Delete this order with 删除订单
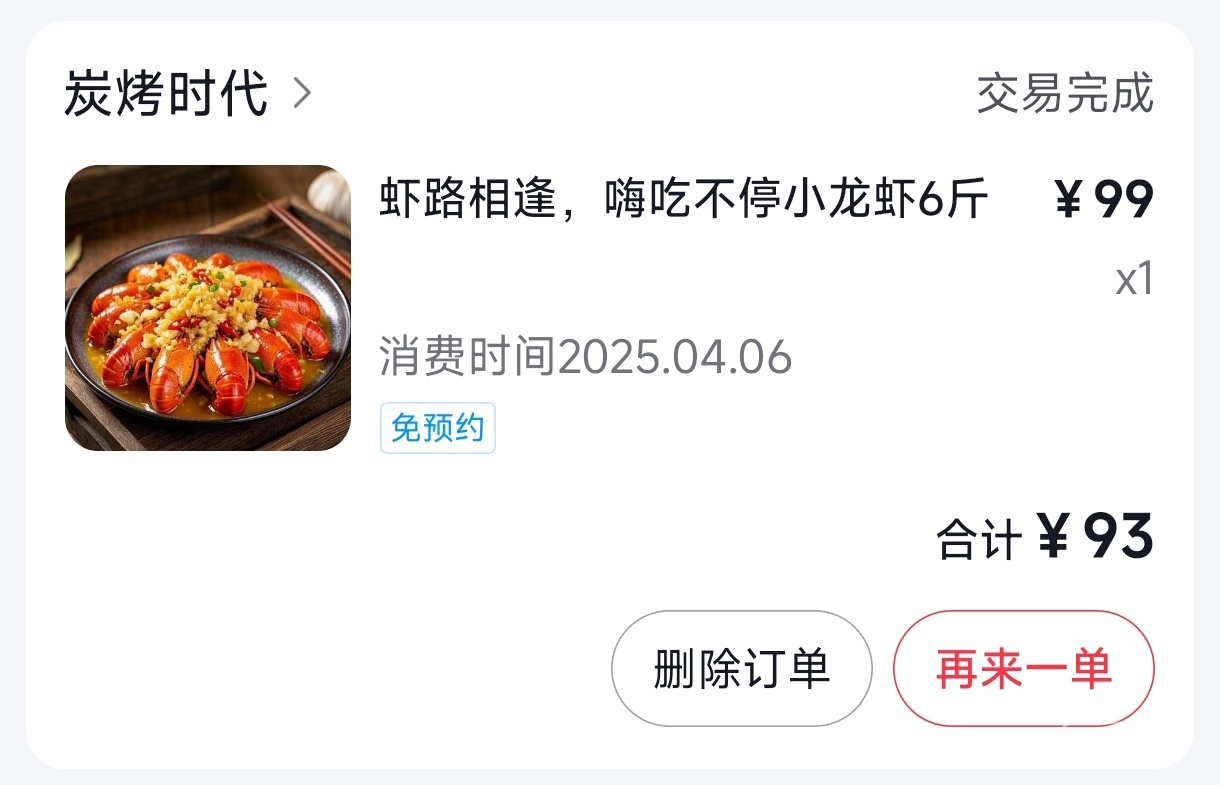 [x=741, y=668]
